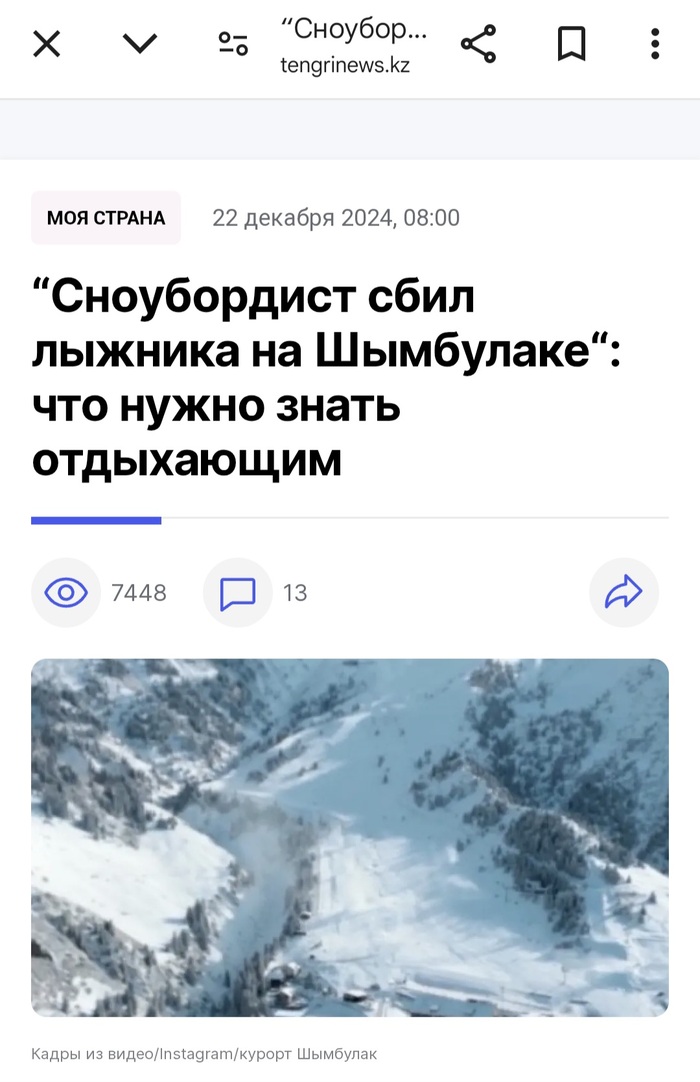Image resolution: width=700 pixels, height=1082 pixels.
Task: Minimize the custom tab with the down chevron
Action: coord(140,44)
